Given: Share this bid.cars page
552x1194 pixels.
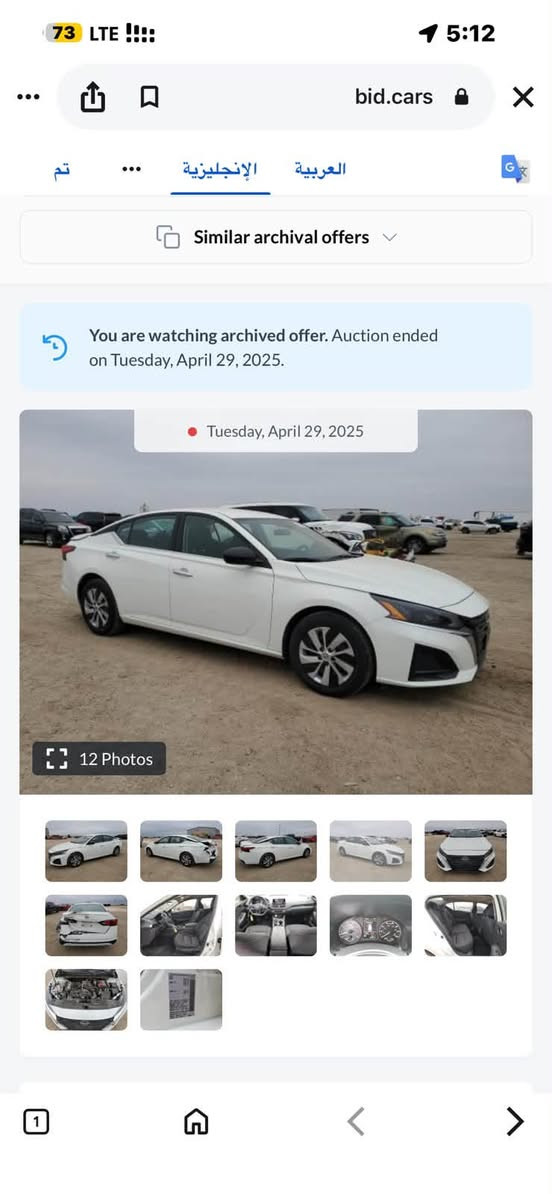Looking at the screenshot, I should click(93, 97).
